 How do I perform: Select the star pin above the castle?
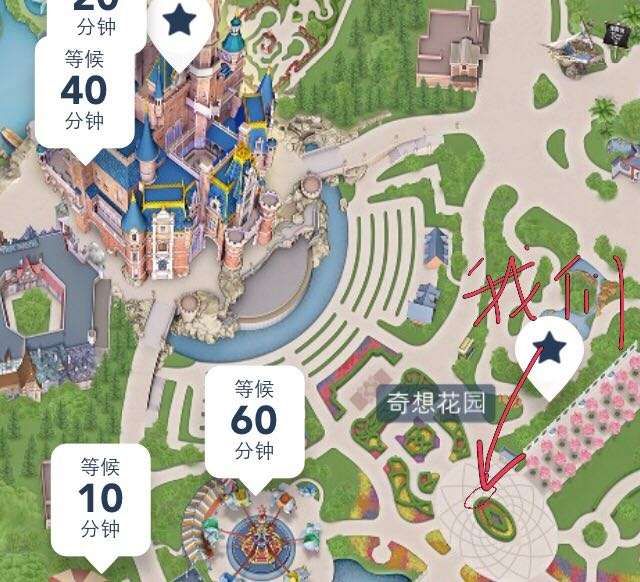coord(178,22)
